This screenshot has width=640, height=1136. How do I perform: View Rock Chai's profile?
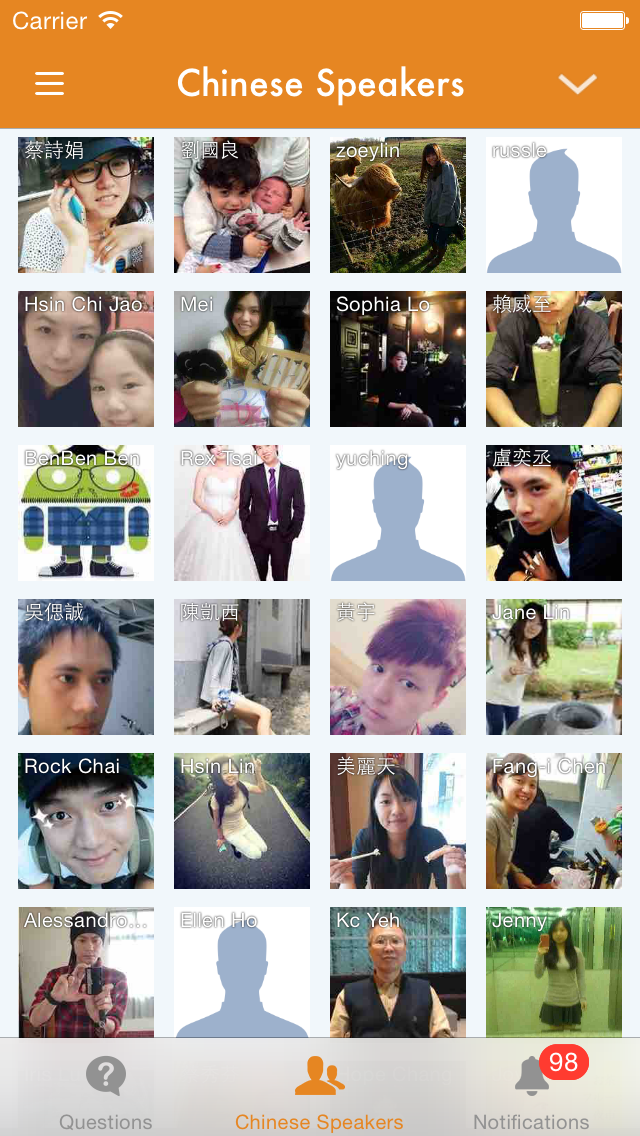[x=86, y=821]
